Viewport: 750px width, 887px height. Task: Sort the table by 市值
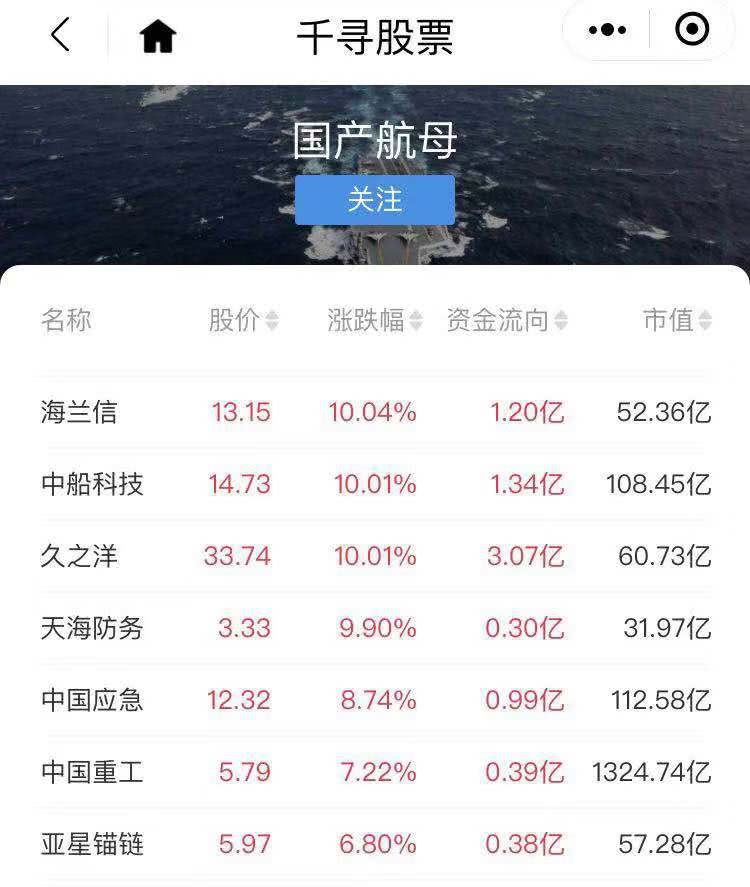click(x=677, y=320)
